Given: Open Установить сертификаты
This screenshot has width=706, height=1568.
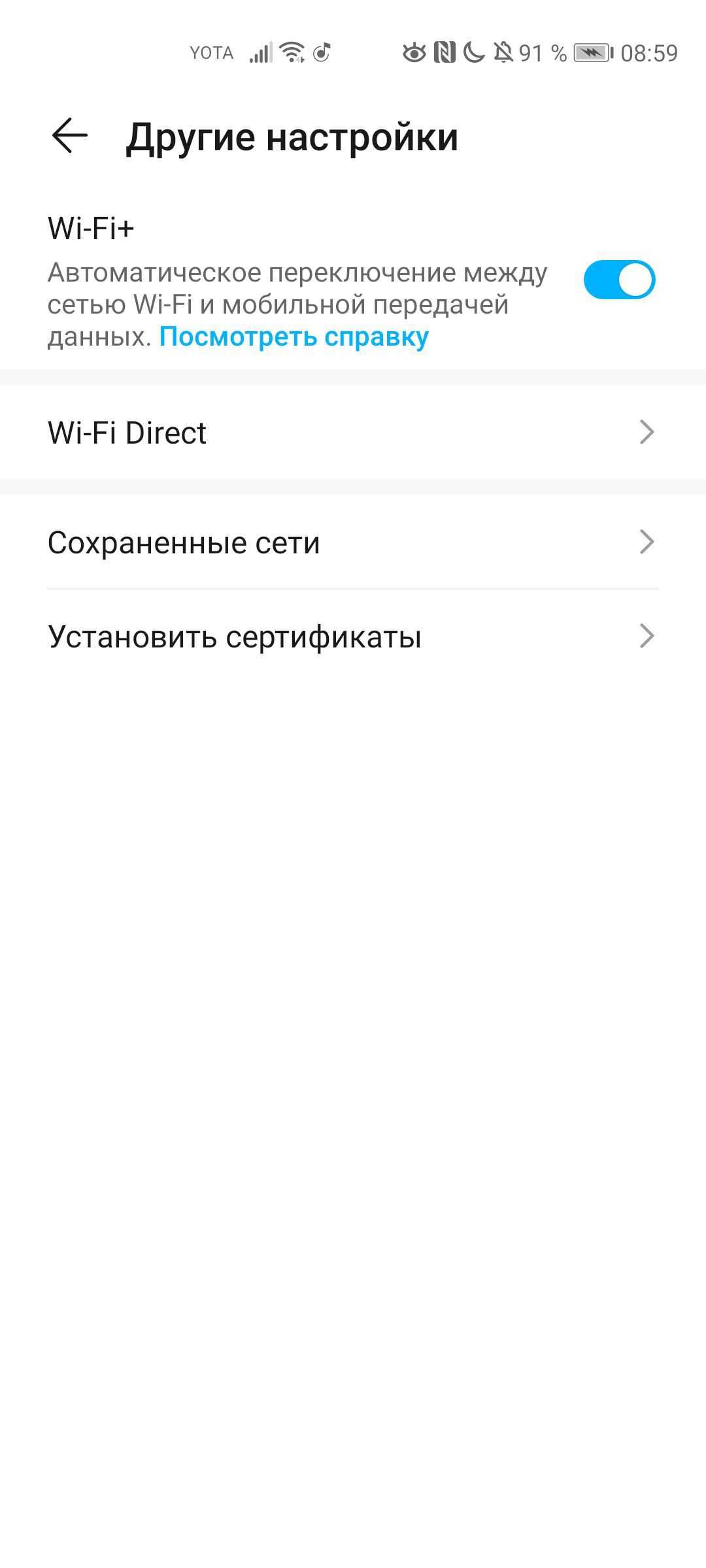Looking at the screenshot, I should 353,636.
